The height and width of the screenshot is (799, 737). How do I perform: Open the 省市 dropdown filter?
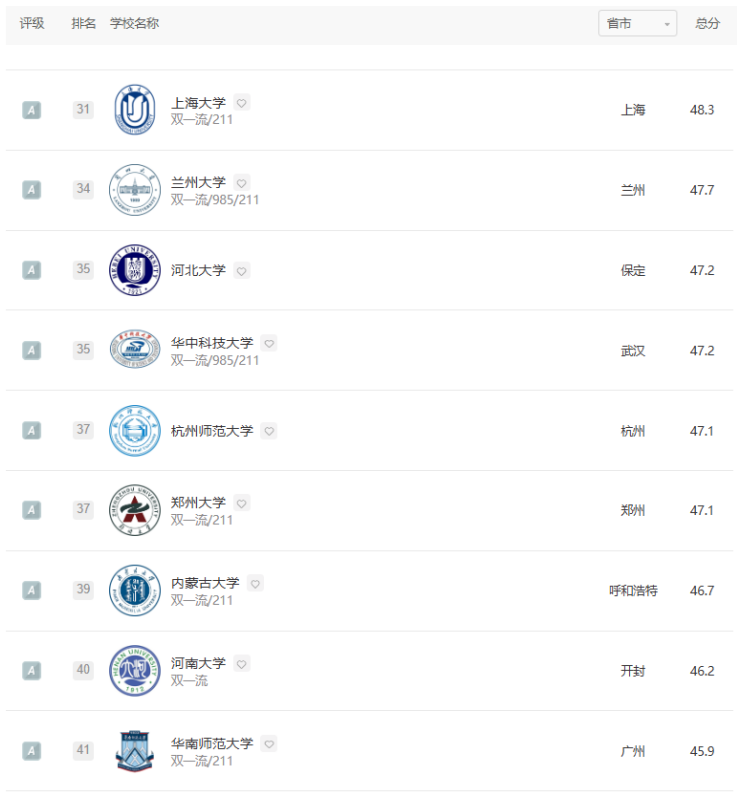pos(637,23)
